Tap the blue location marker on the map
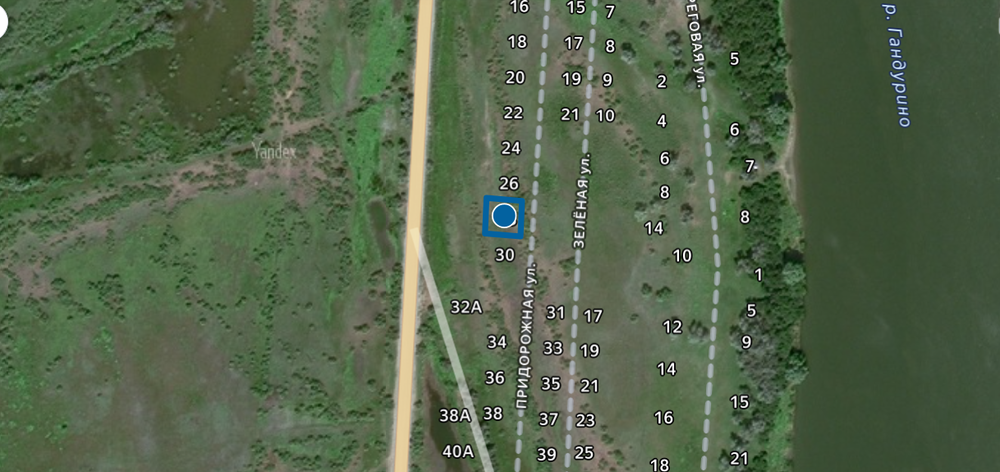1000x472 pixels. pos(504,216)
